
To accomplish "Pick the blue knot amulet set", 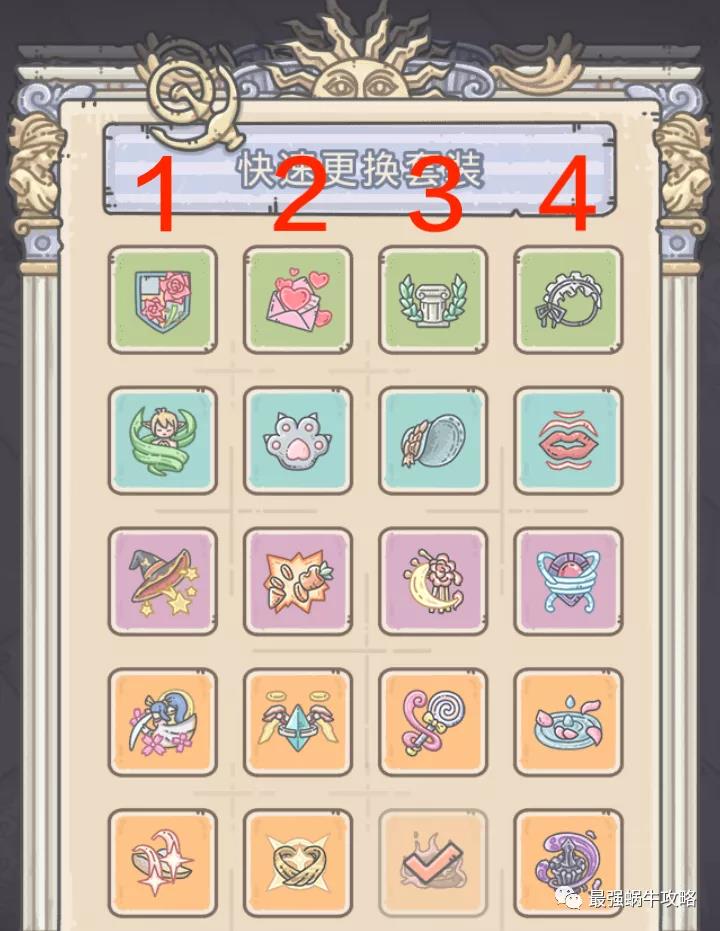I will (567, 581).
